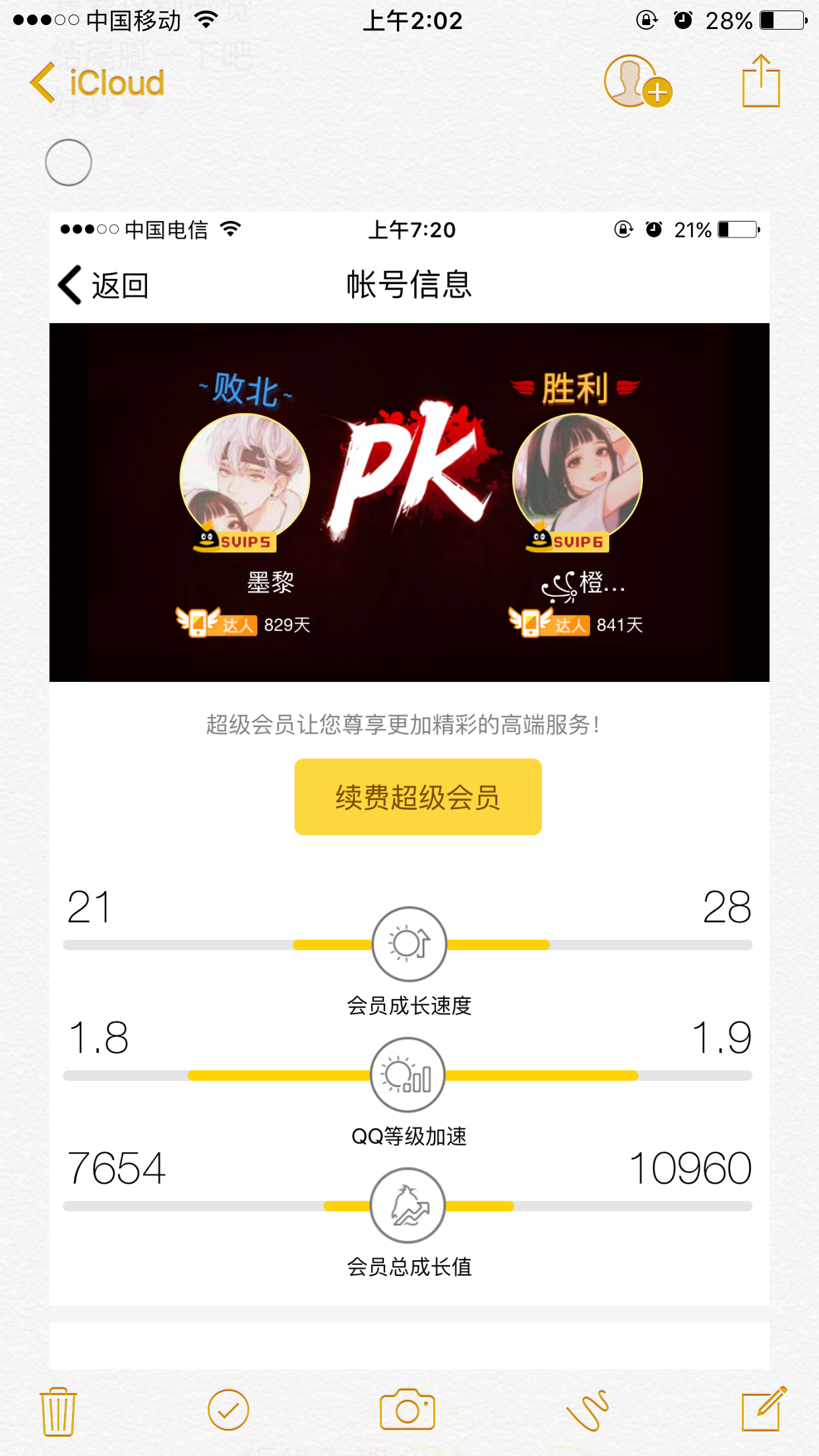Add people to this note
This screenshot has width=819, height=1456.
[x=636, y=82]
